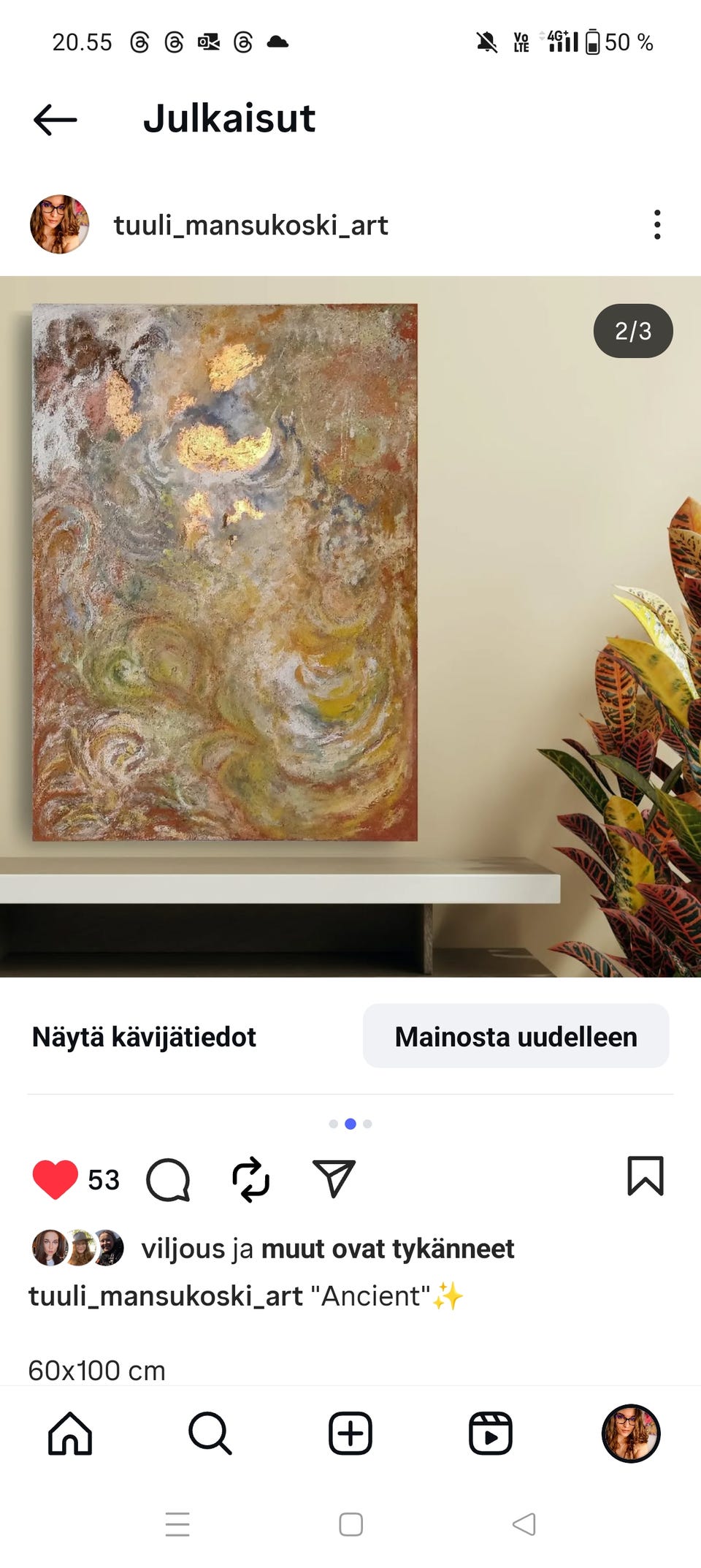The image size is (701, 1568).
Task: Open tuuli_mansukoski_art profile name
Action: 250,225
